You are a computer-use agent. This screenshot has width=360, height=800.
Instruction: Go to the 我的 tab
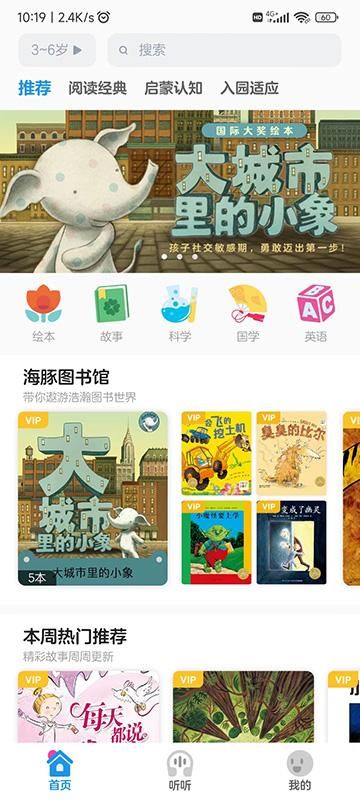coord(300,771)
